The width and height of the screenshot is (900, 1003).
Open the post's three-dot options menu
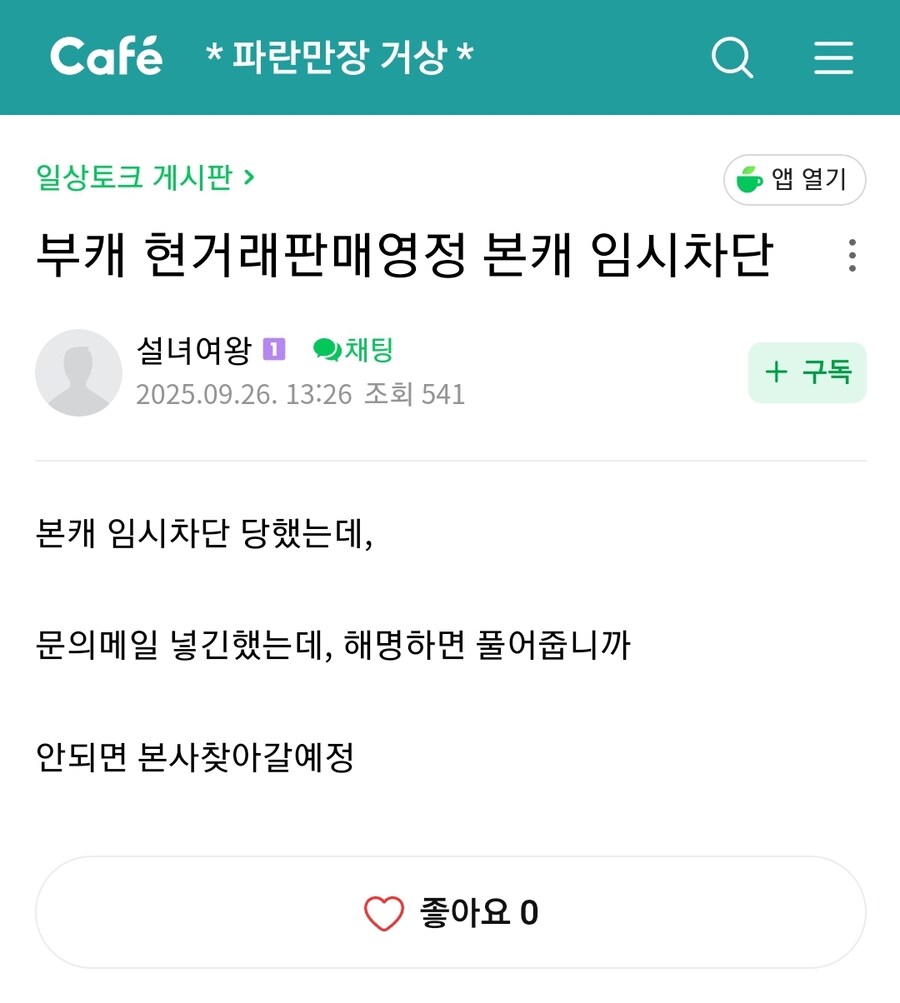pos(852,256)
